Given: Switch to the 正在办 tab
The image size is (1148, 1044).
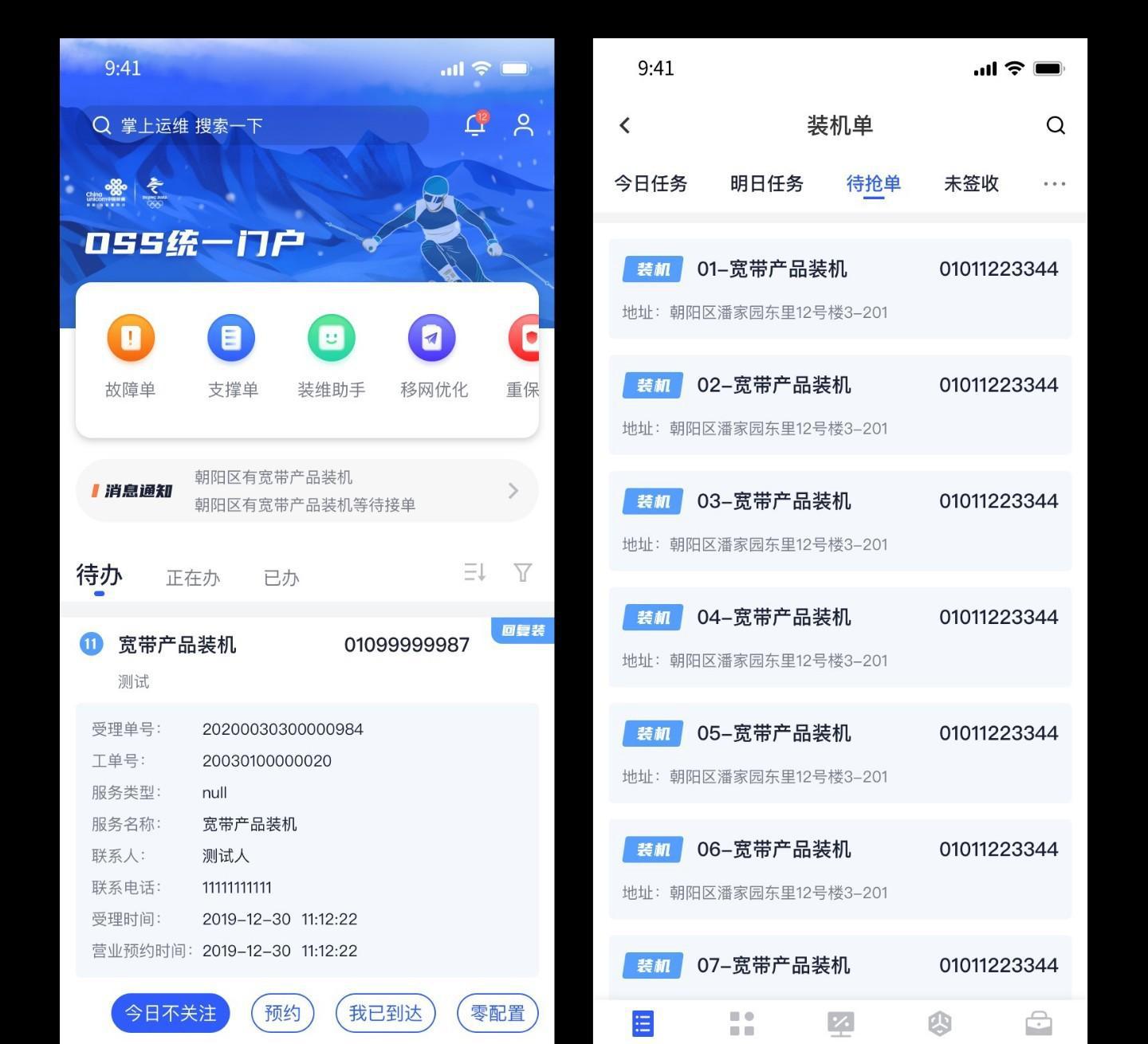Looking at the screenshot, I should [193, 578].
